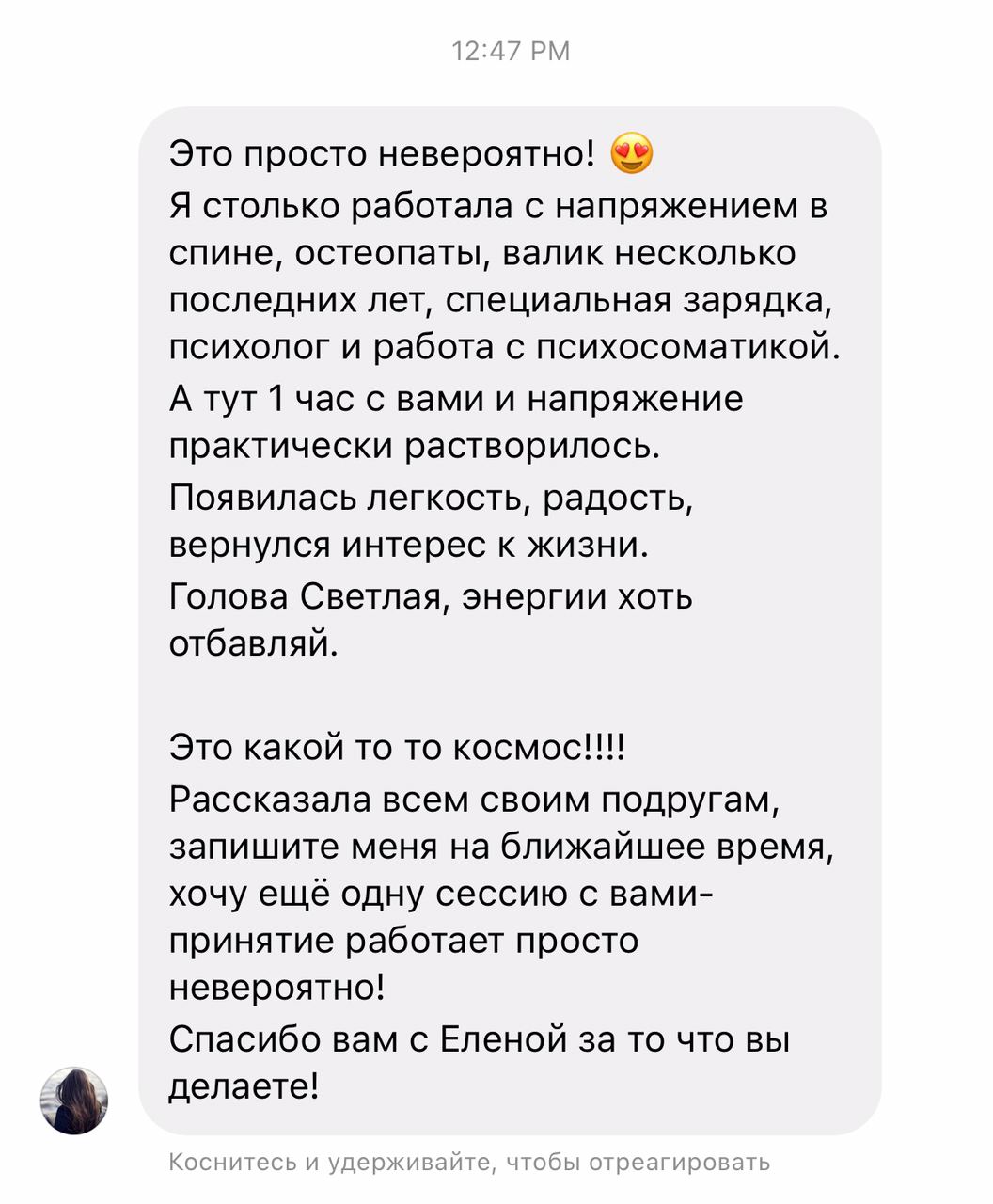Viewport: 993px width, 1204px height.
Task: Open the sender's profile photo avatar
Action: click(74, 1101)
